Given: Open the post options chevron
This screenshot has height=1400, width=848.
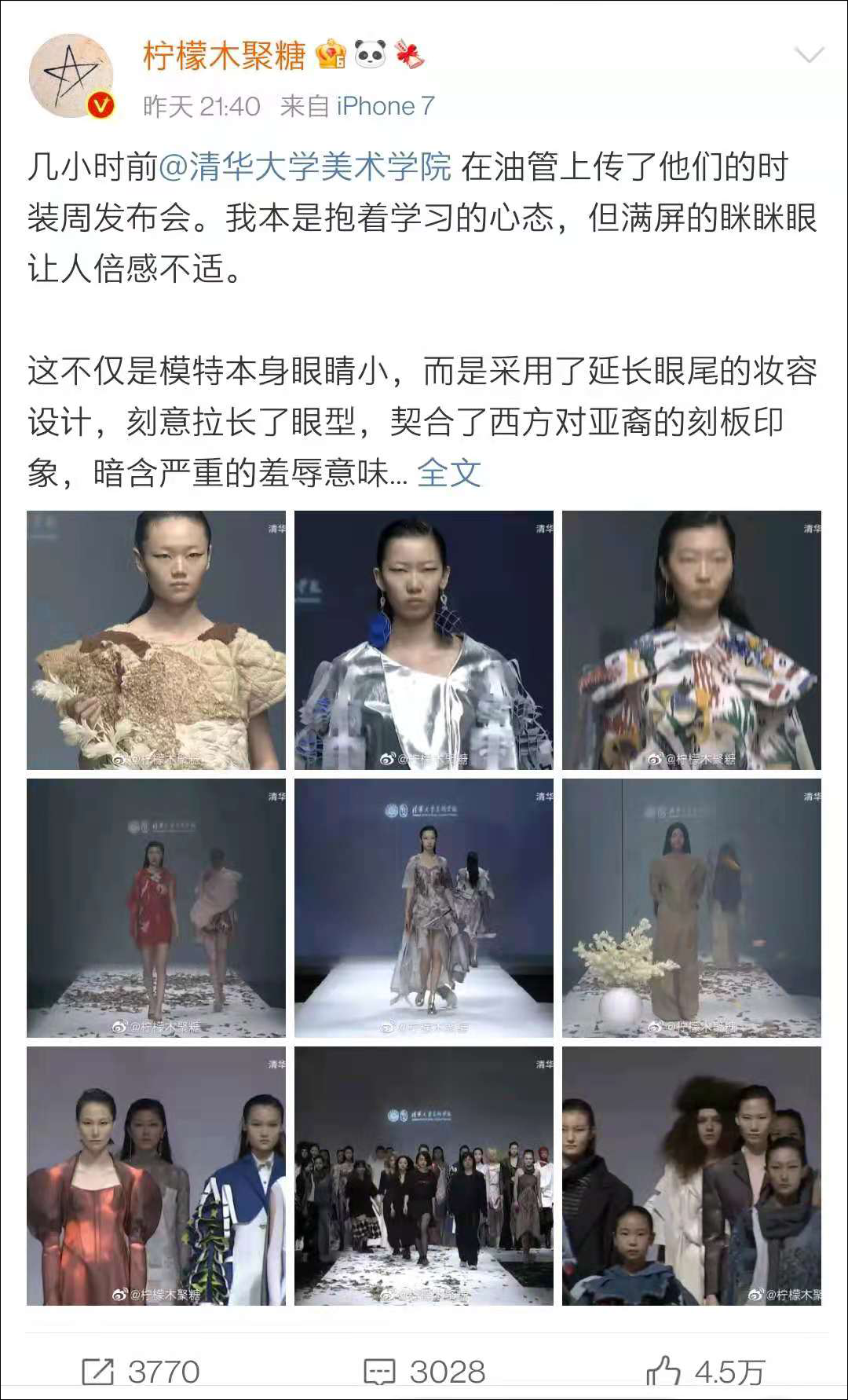Looking at the screenshot, I should click(809, 54).
